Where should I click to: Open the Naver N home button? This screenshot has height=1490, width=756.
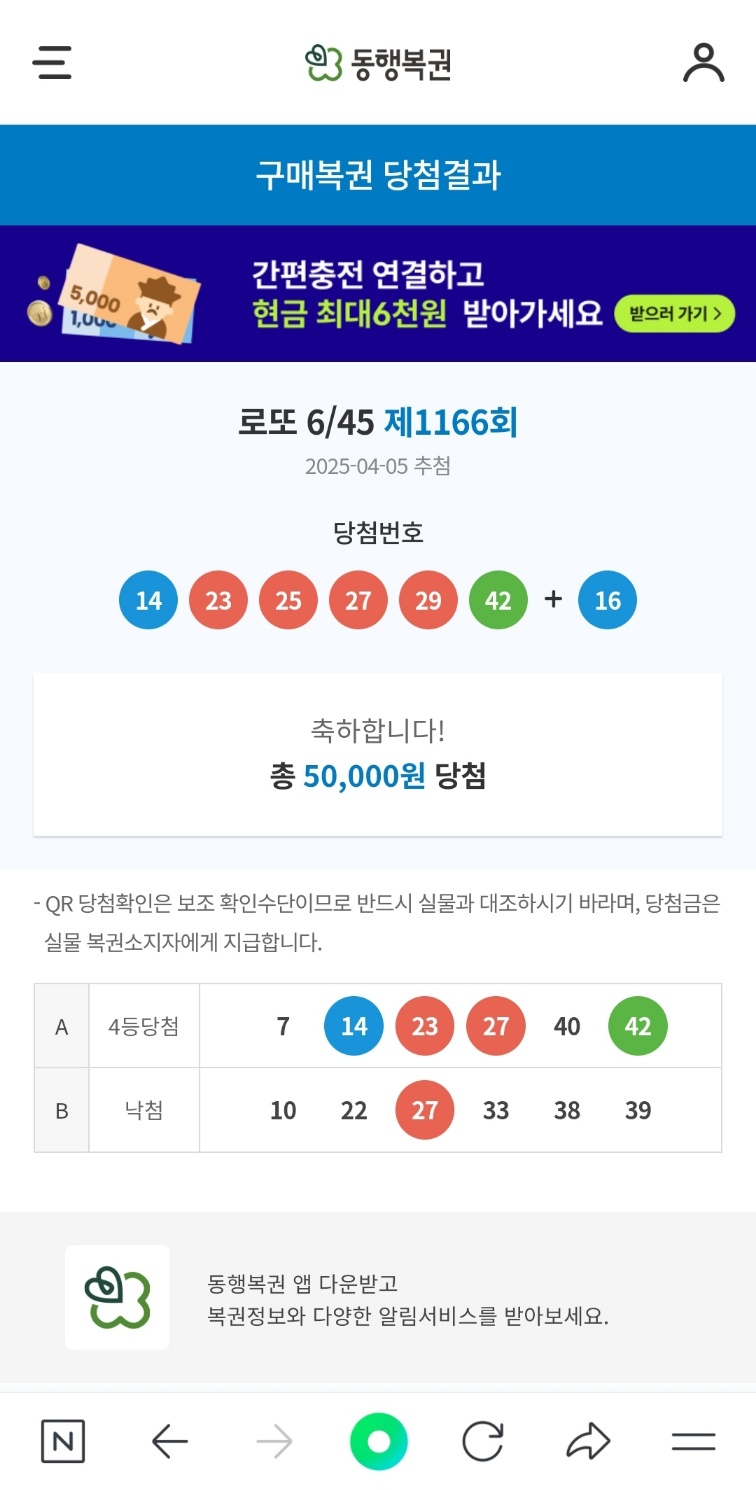(63, 1441)
